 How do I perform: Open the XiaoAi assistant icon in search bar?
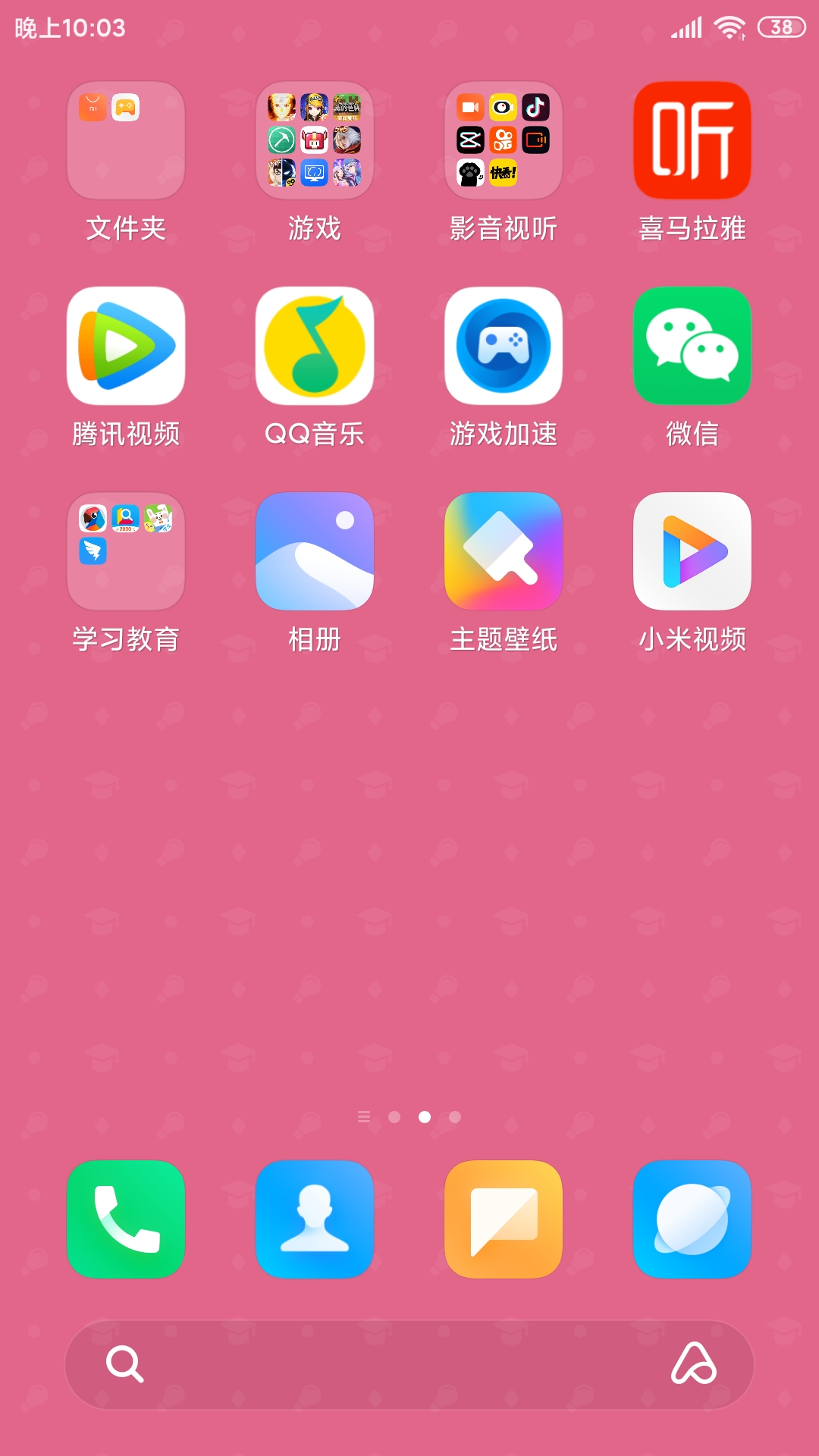[x=694, y=1364]
